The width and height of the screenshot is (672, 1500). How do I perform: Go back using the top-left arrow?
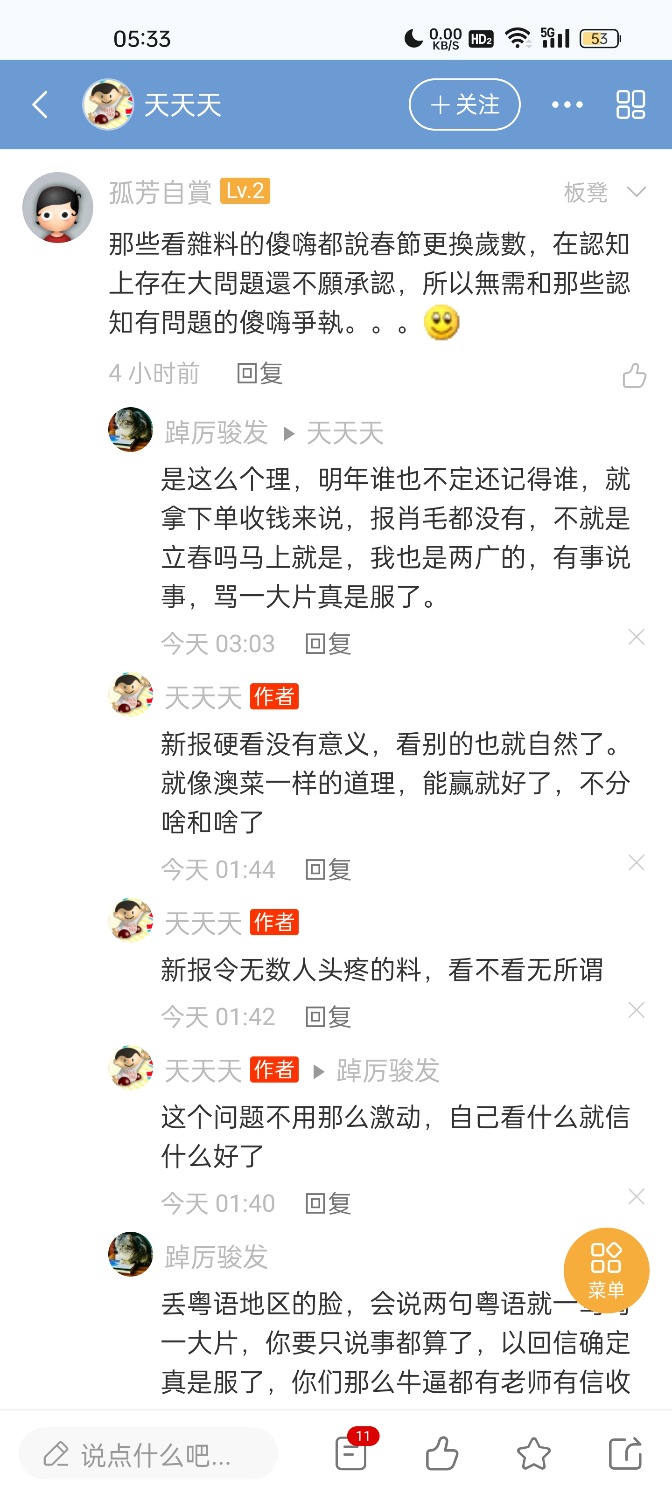click(x=40, y=105)
